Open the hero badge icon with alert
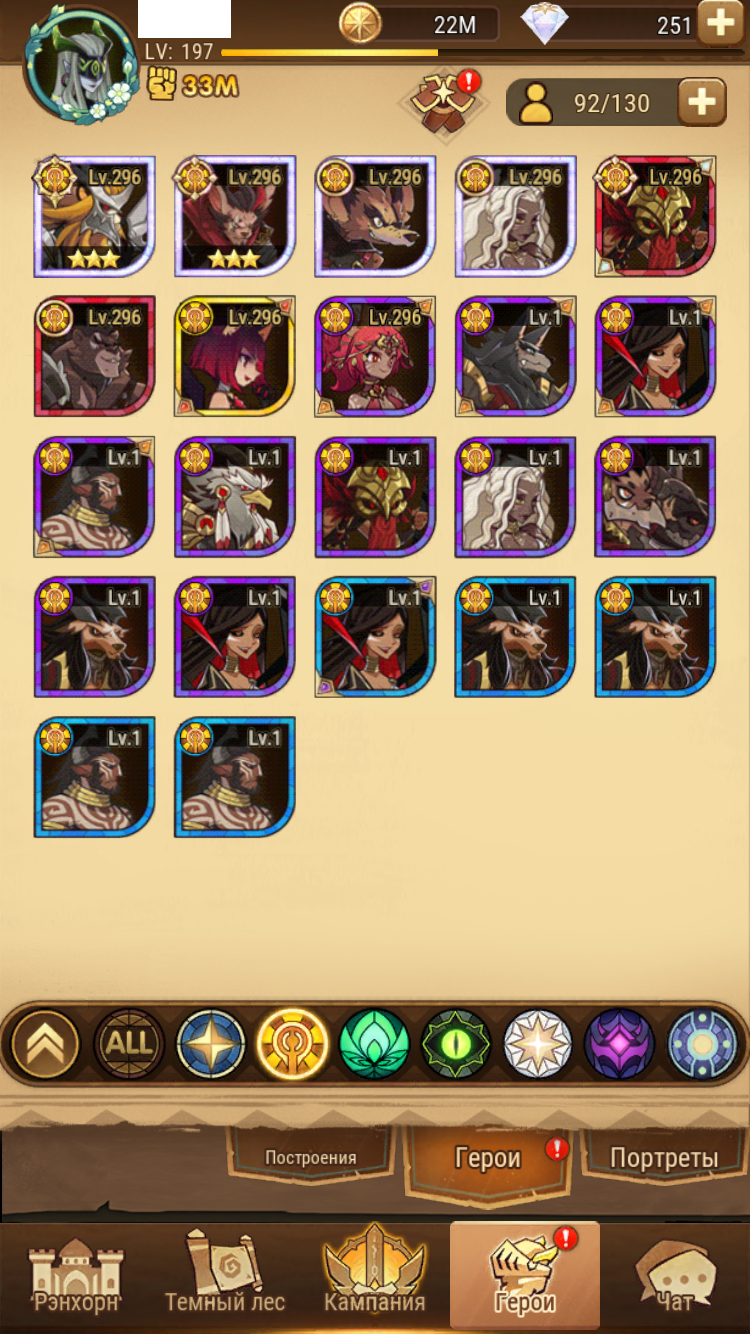The image size is (750, 1334). (x=444, y=102)
